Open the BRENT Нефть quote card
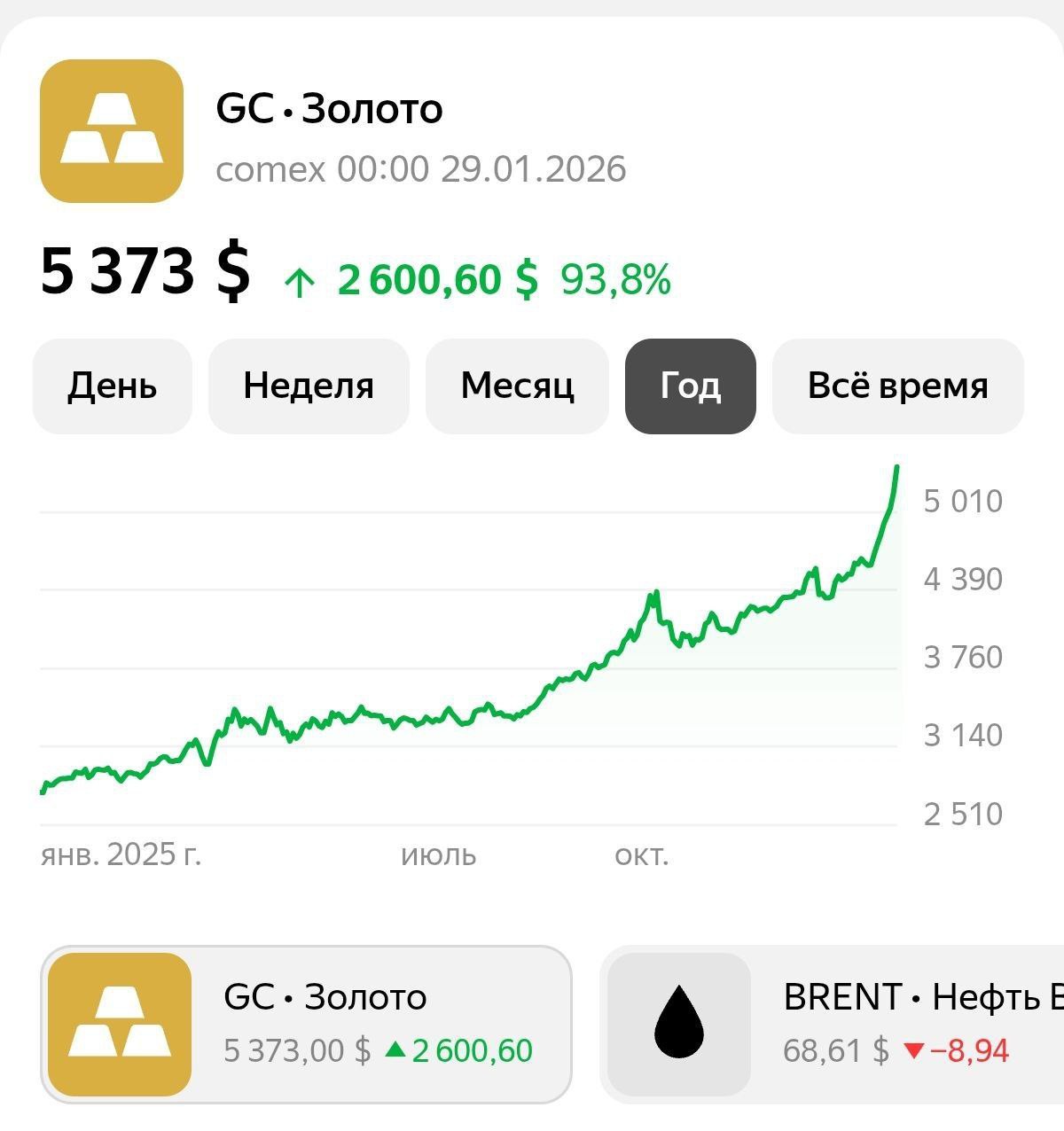This screenshot has height=1131, width=1064. [x=833, y=1024]
